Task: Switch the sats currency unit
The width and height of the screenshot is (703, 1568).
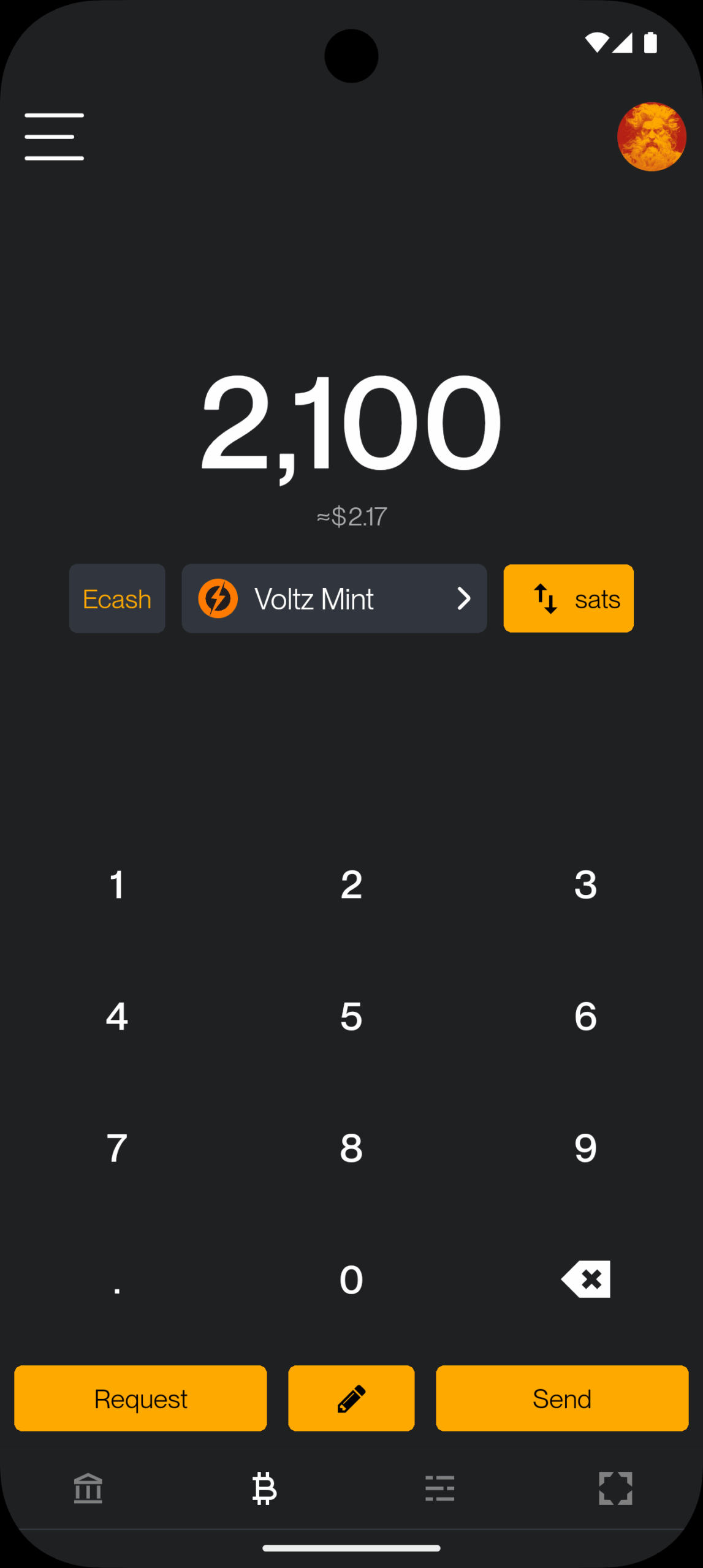Action: (x=568, y=598)
